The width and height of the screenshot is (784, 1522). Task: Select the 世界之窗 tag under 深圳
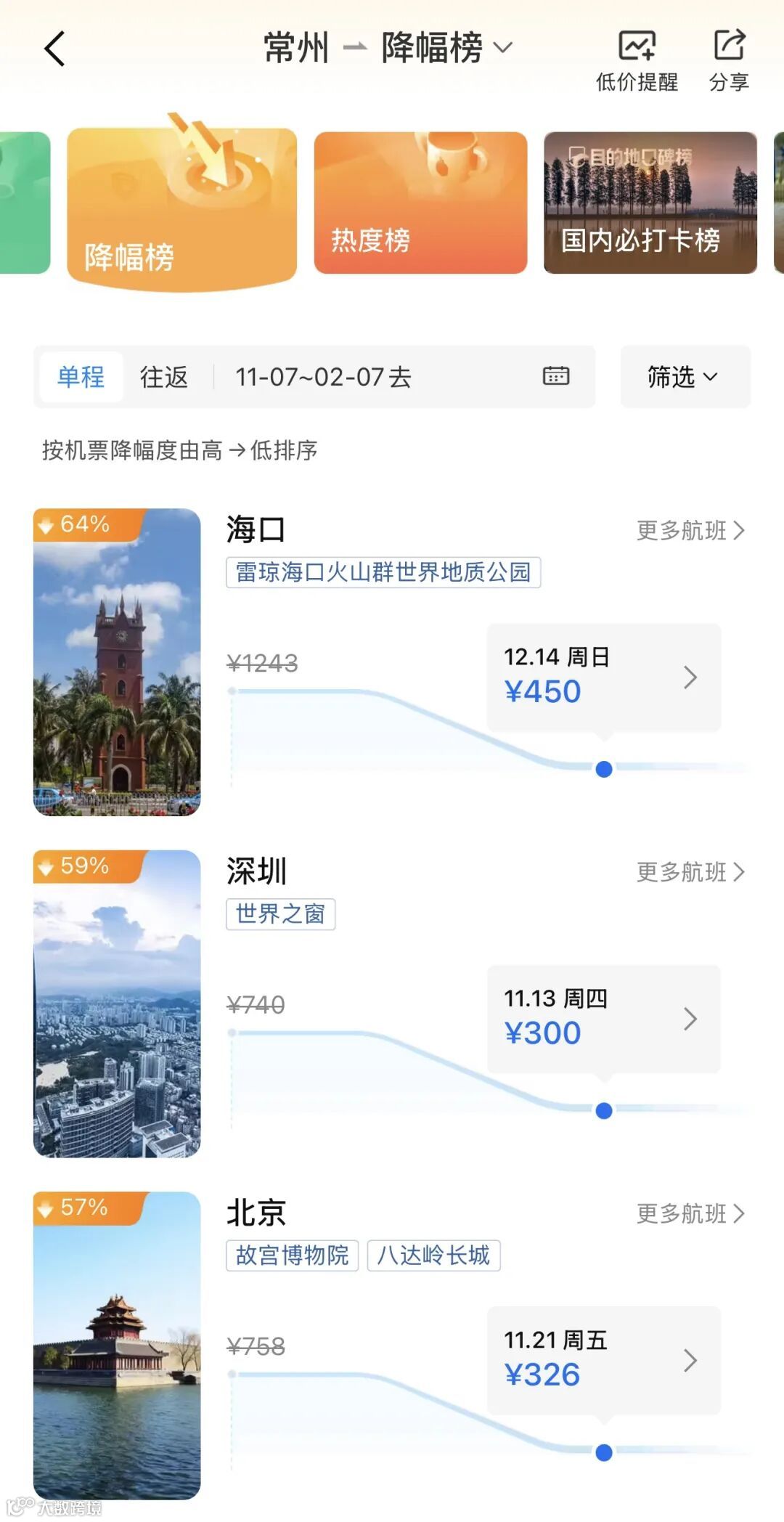coord(279,915)
